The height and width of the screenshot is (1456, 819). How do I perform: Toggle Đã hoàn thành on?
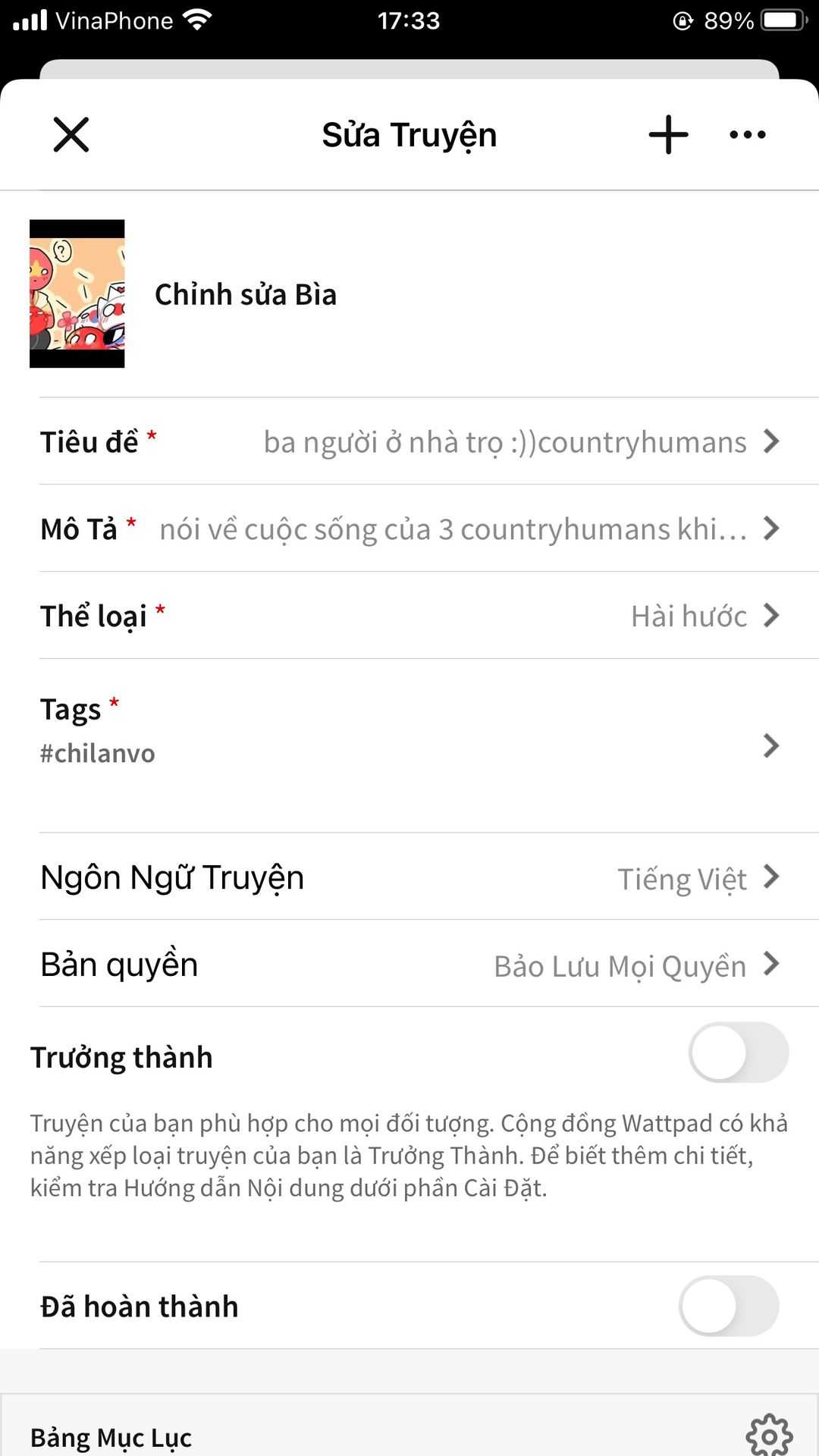pos(728,1306)
